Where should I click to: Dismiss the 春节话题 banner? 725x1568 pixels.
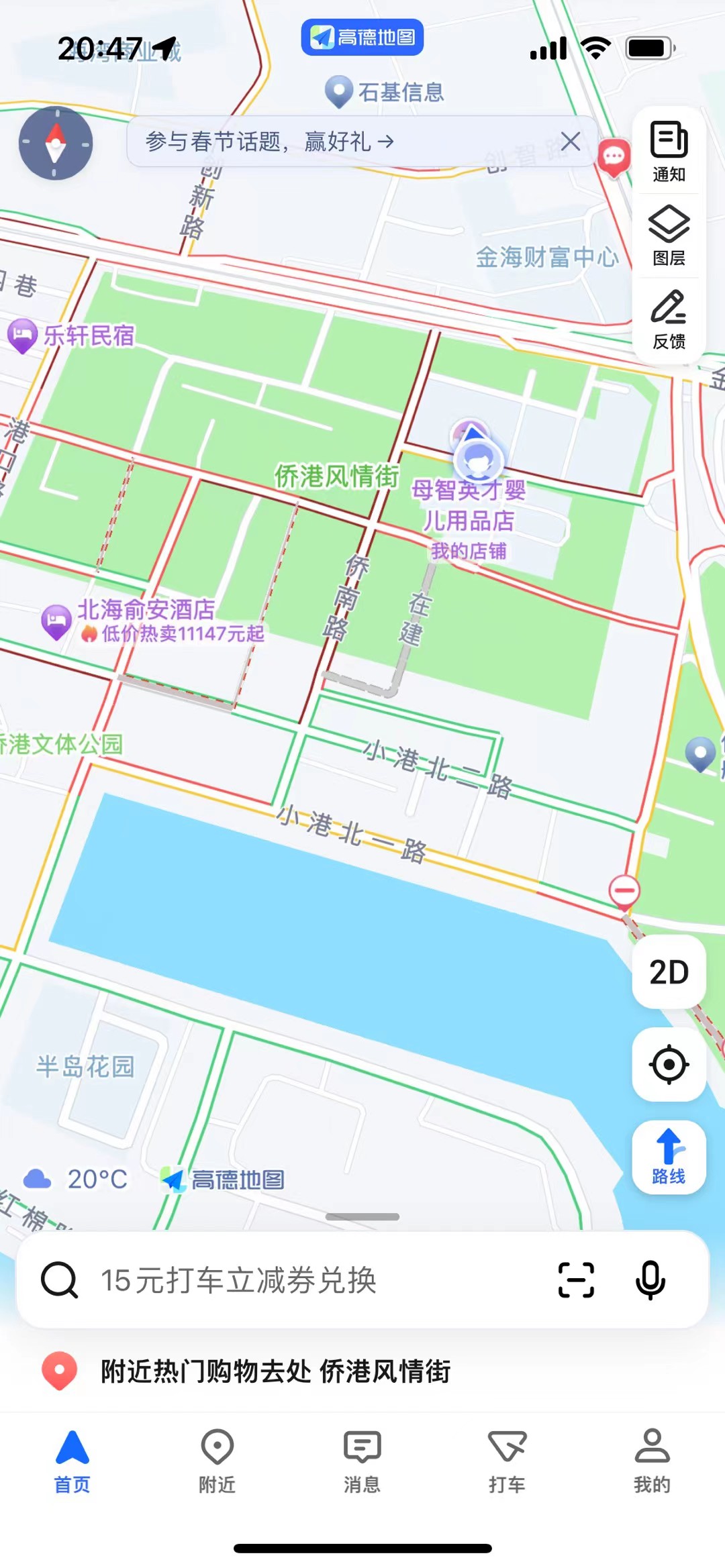click(x=571, y=142)
